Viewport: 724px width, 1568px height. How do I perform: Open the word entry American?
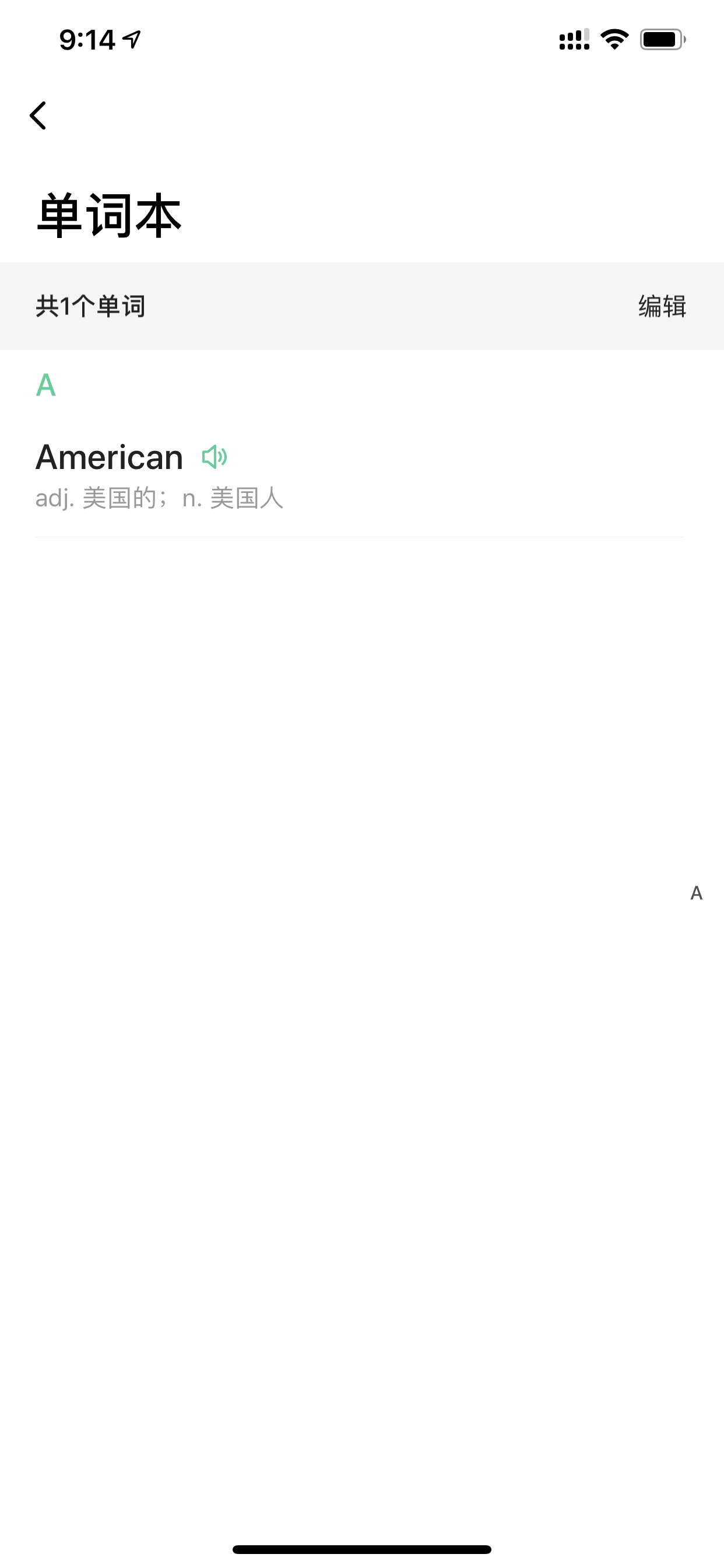click(359, 475)
